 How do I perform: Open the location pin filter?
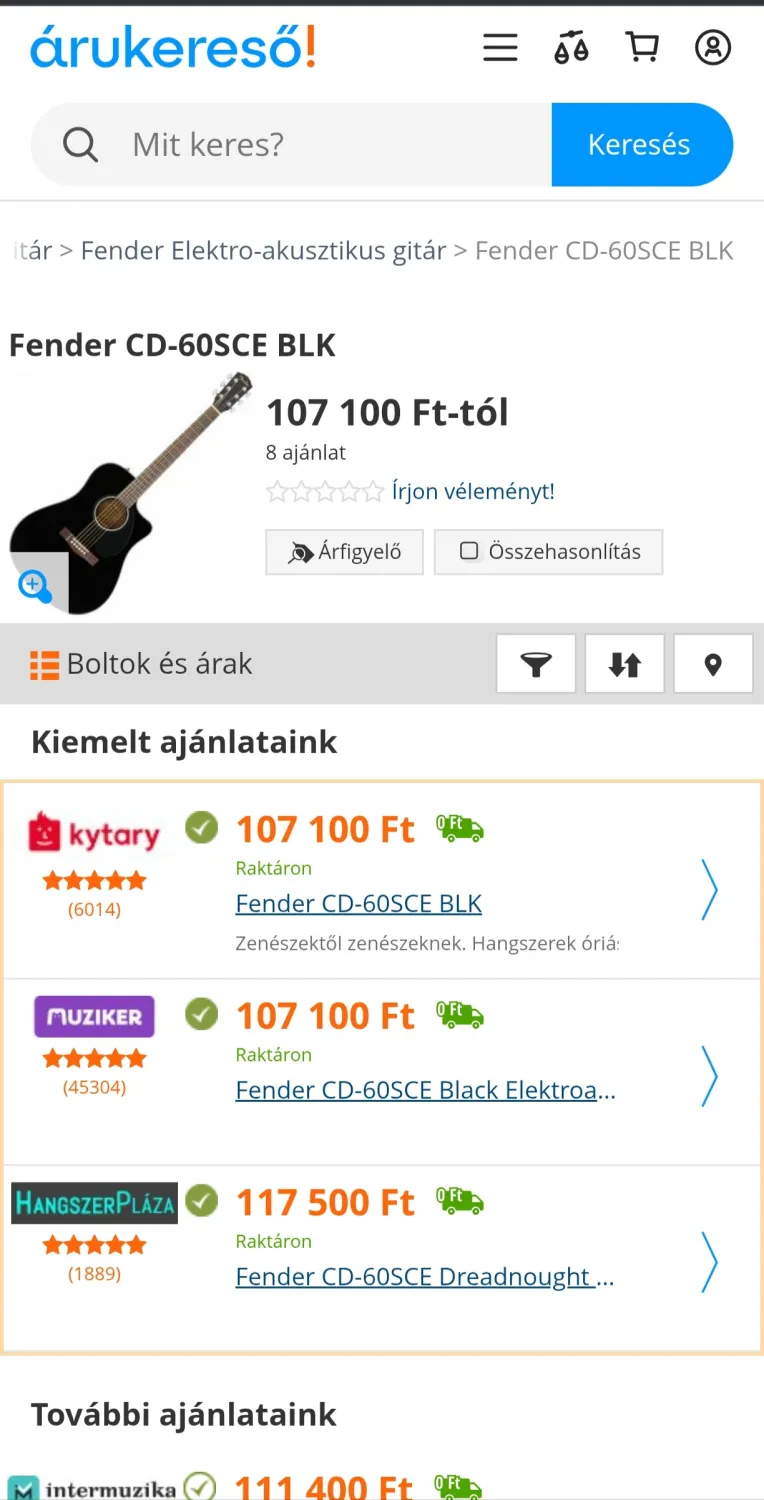coord(713,664)
